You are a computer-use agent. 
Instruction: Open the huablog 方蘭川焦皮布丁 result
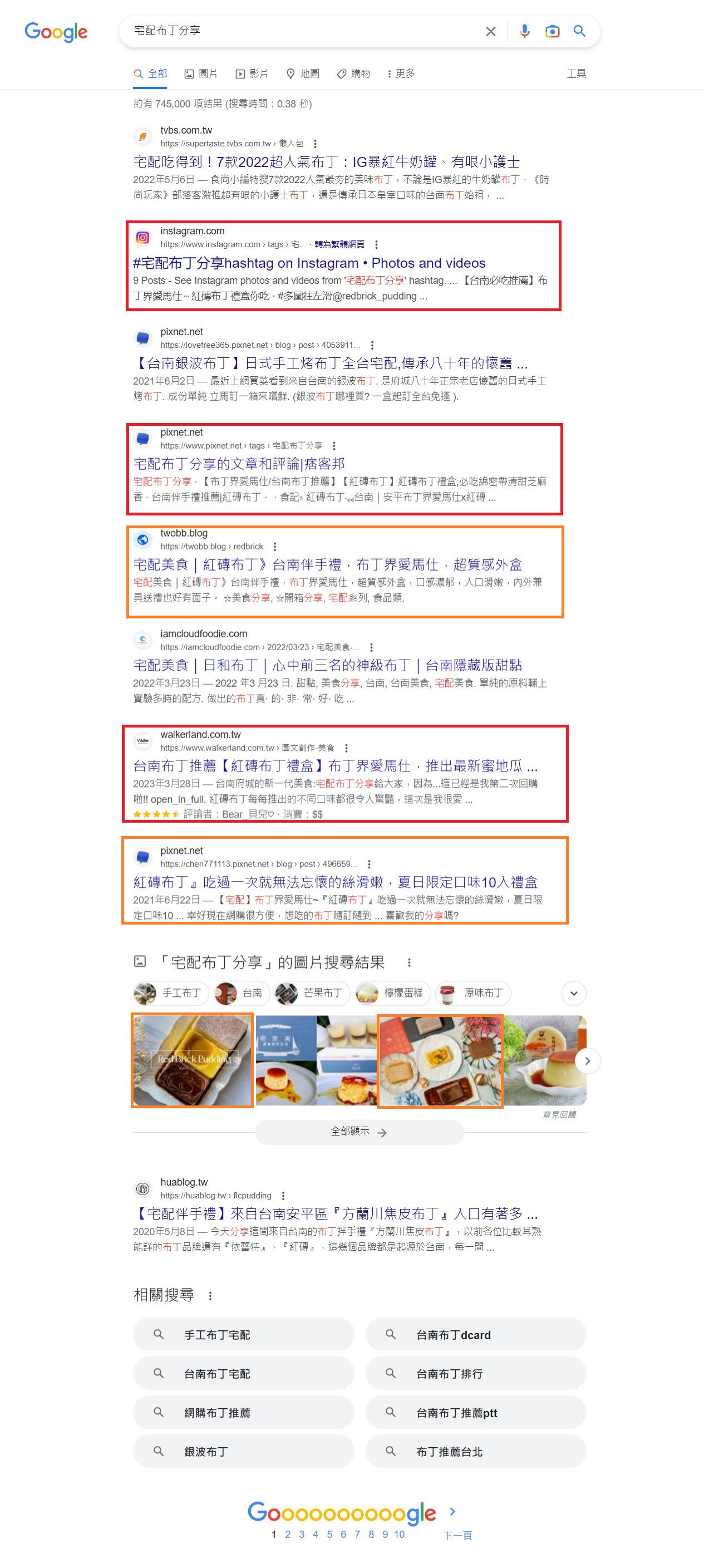[x=335, y=1214]
